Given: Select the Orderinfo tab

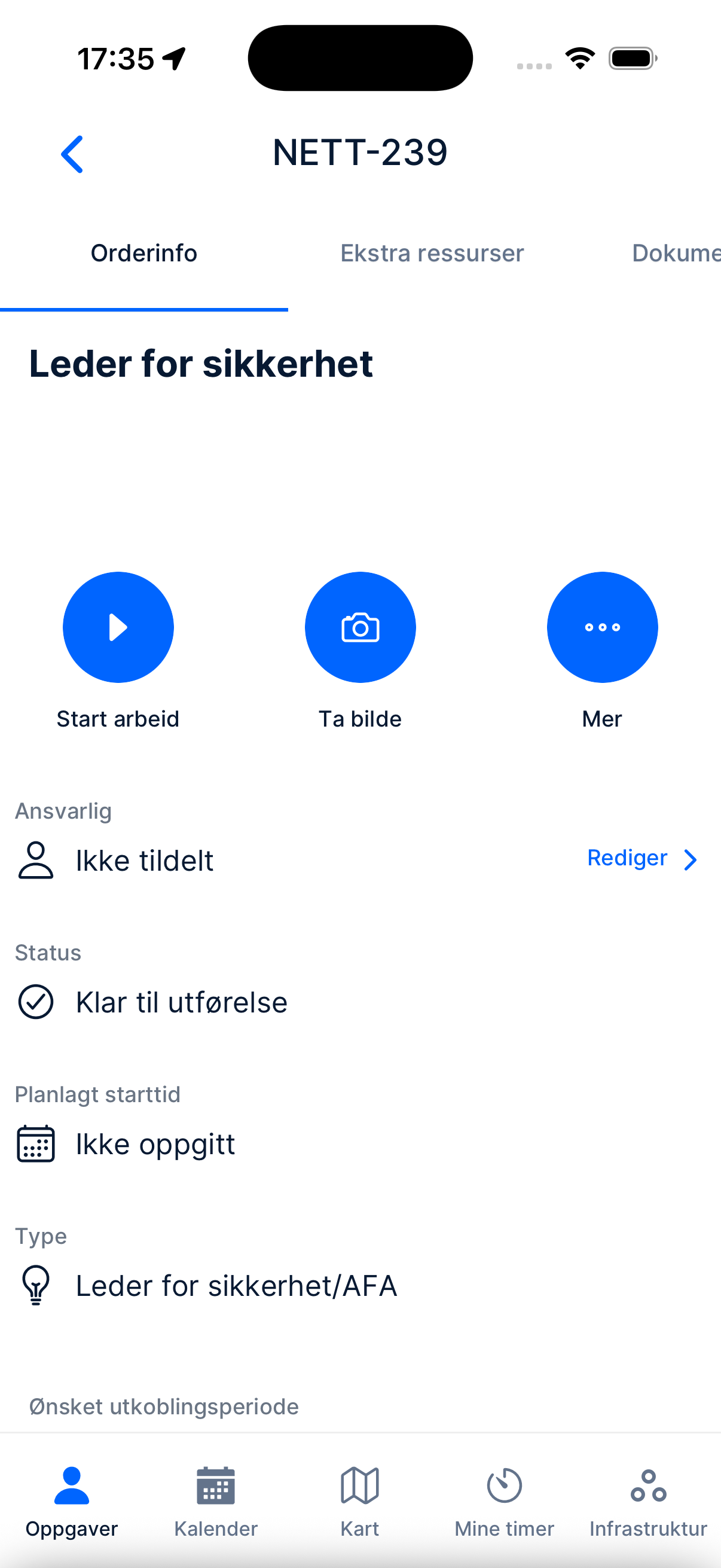Looking at the screenshot, I should click(144, 253).
